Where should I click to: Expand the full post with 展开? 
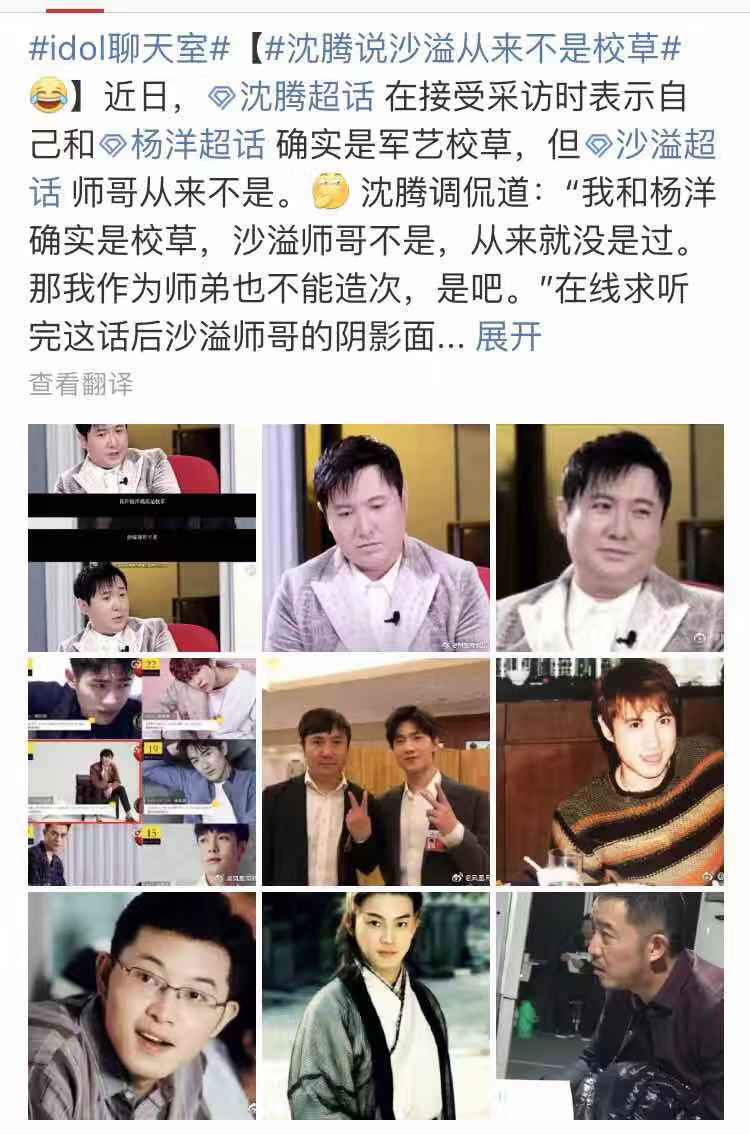[508, 337]
